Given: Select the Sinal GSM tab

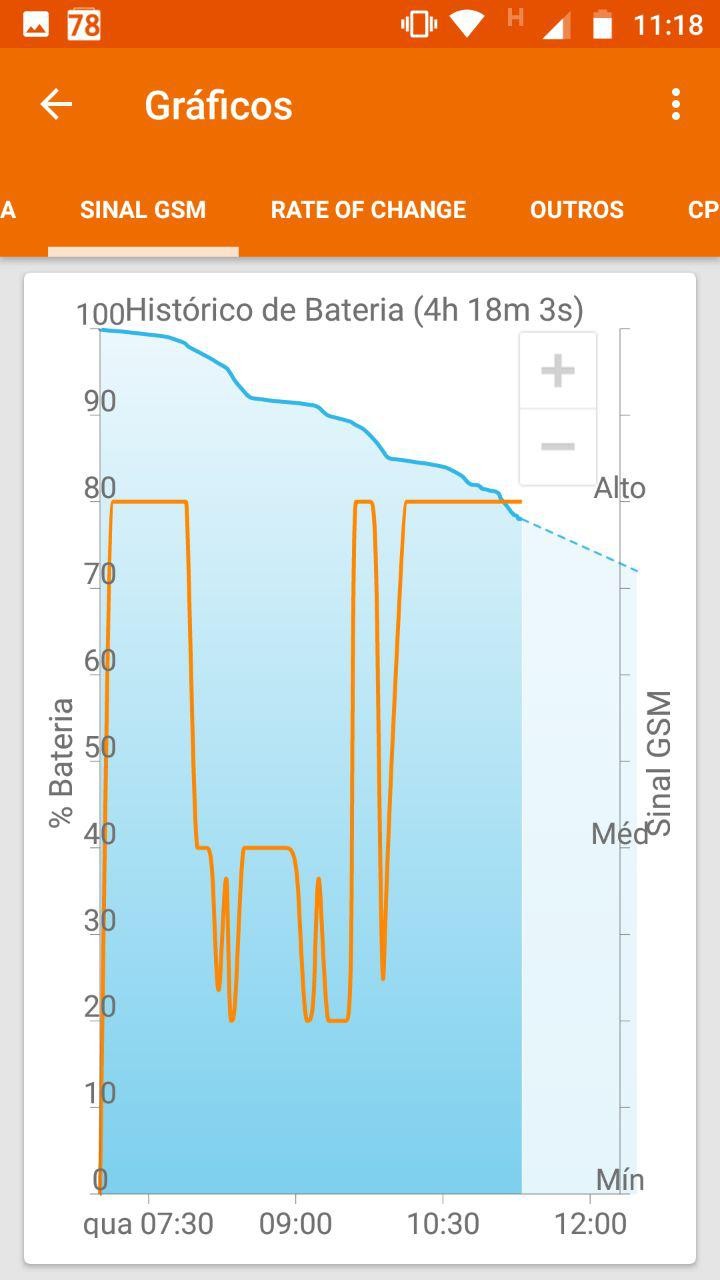Looking at the screenshot, I should [143, 210].
